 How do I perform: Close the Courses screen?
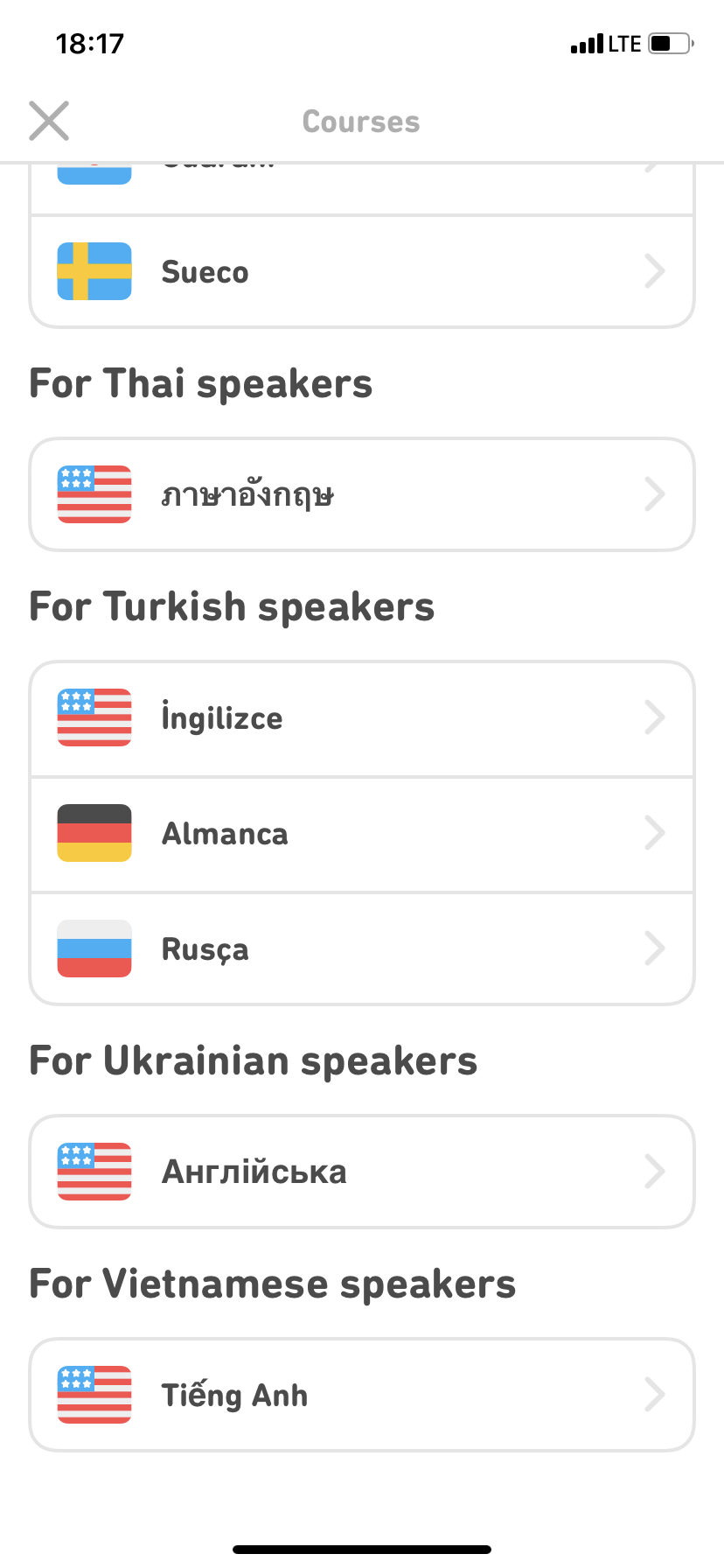tap(49, 121)
